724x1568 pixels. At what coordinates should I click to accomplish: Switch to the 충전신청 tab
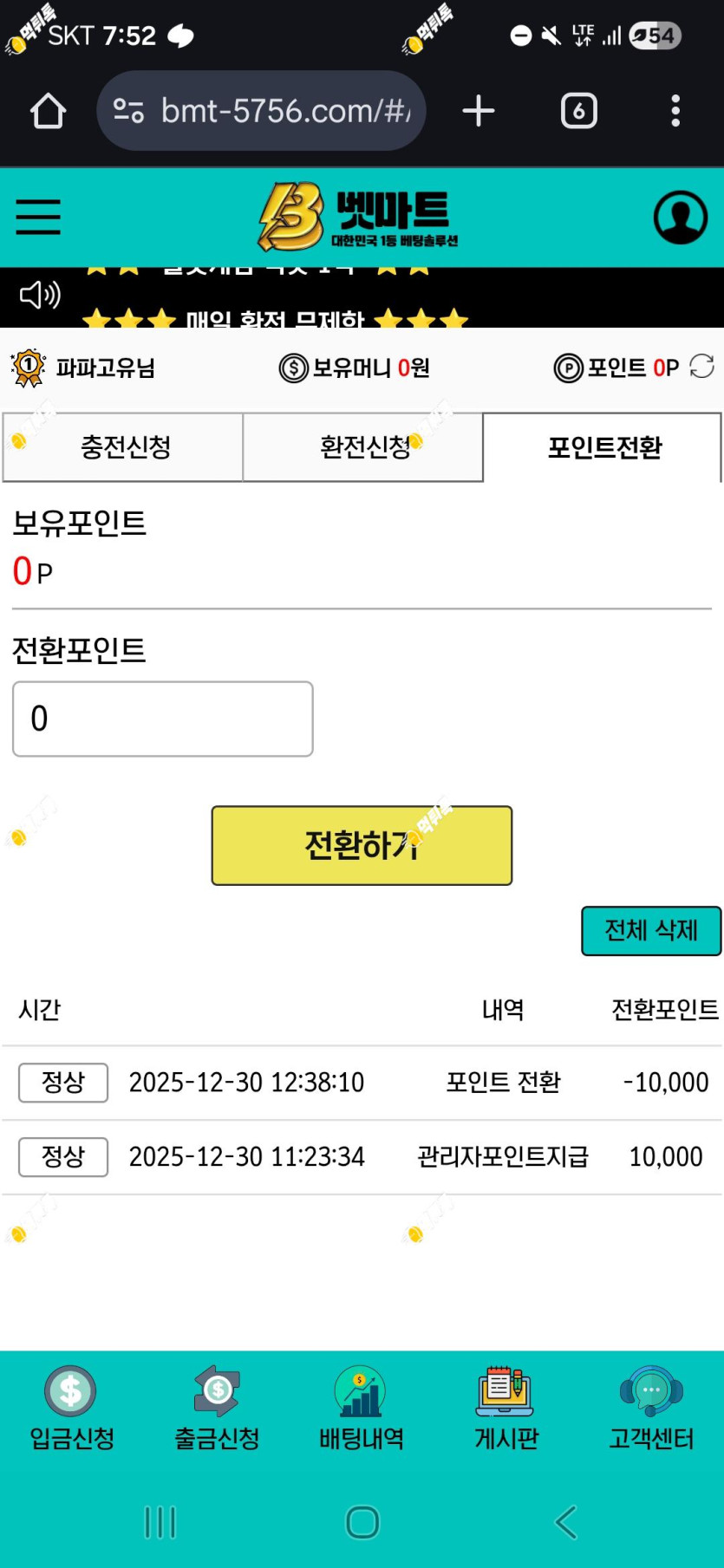pos(123,447)
